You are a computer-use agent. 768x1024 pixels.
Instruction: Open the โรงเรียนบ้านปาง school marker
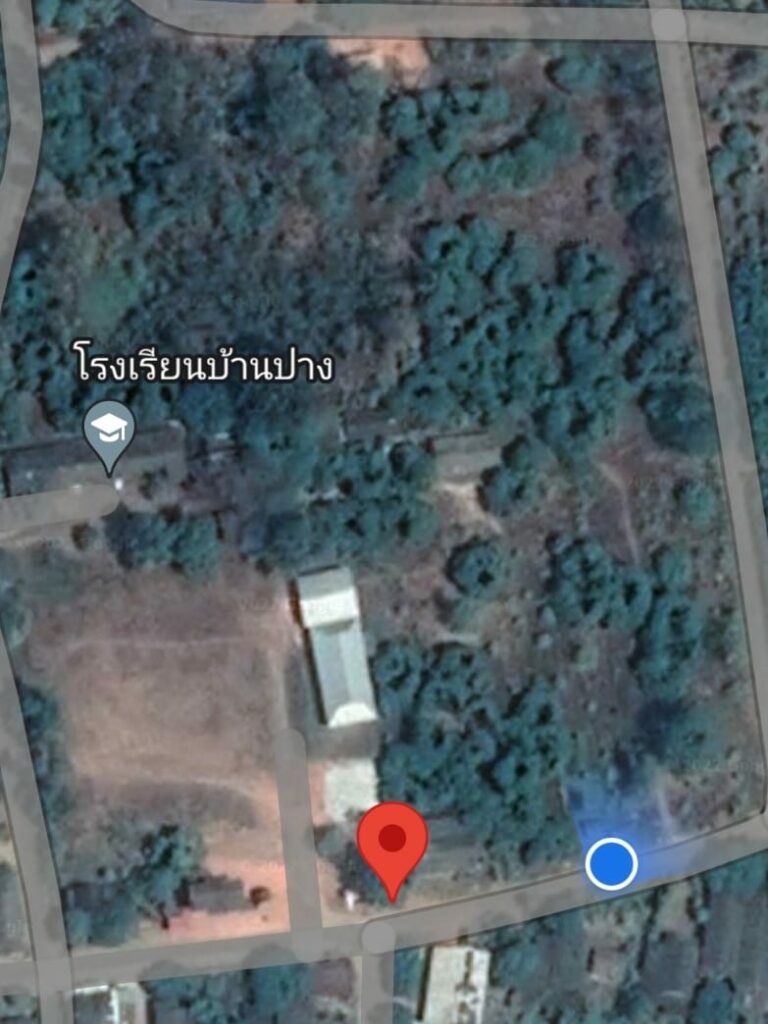[x=108, y=432]
